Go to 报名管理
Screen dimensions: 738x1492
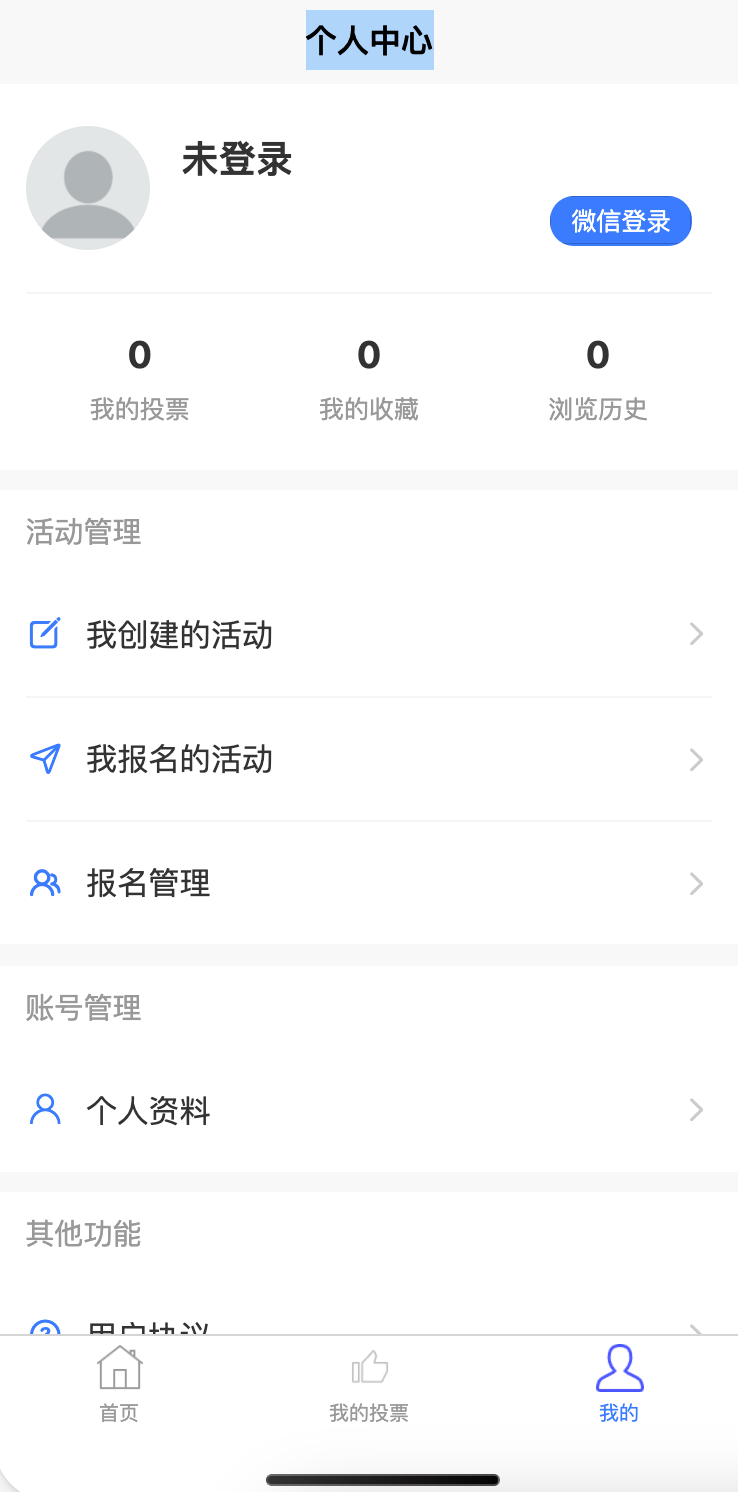coord(369,884)
